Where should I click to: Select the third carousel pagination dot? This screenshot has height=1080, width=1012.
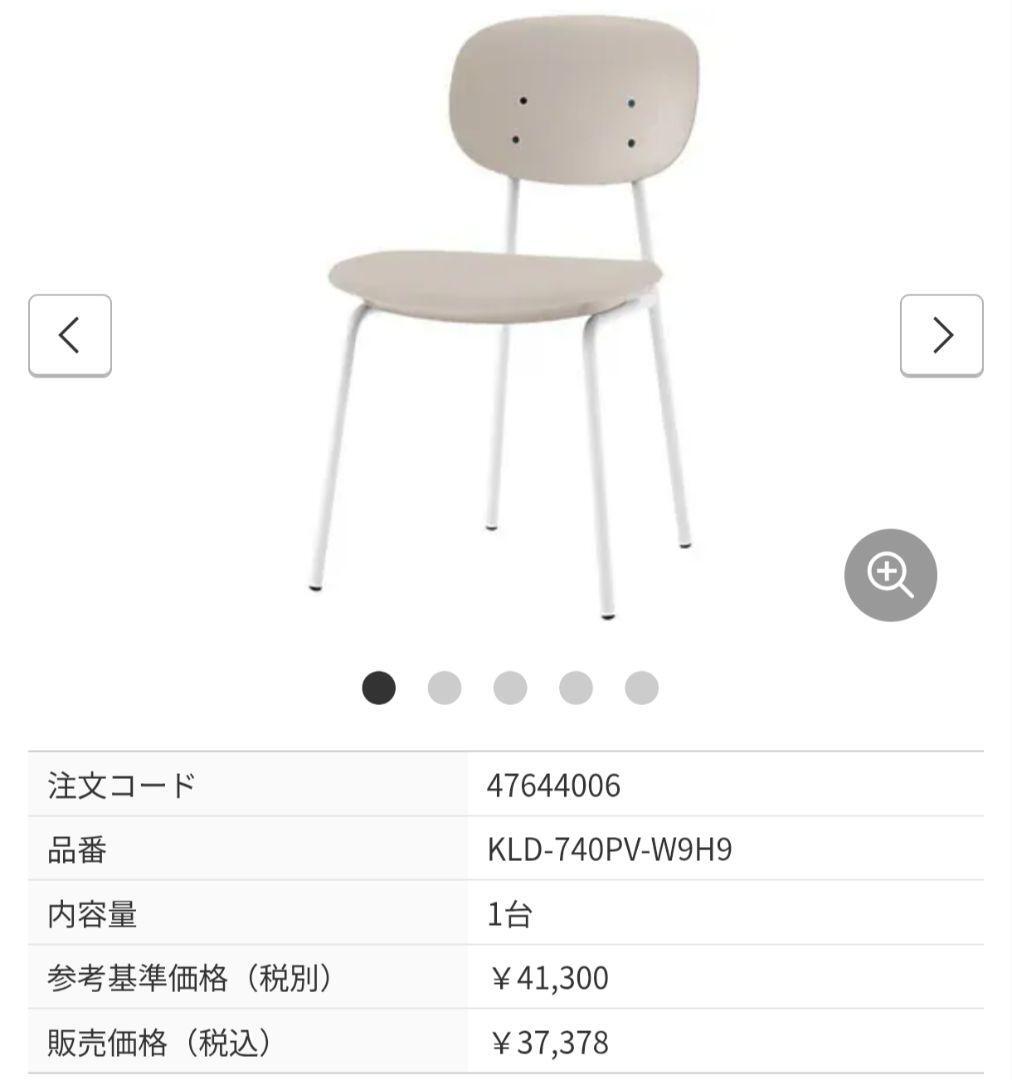coord(510,688)
